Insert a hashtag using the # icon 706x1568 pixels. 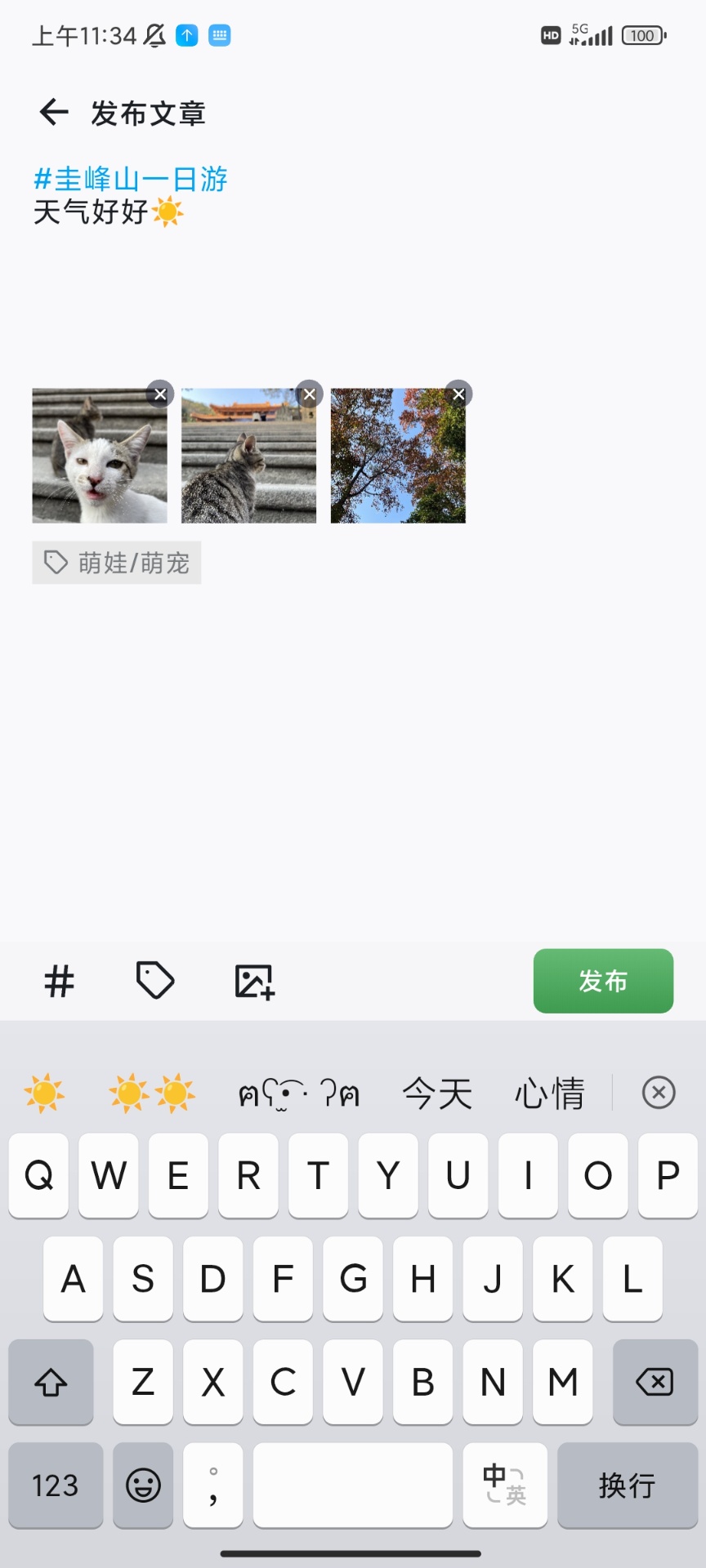click(x=58, y=981)
